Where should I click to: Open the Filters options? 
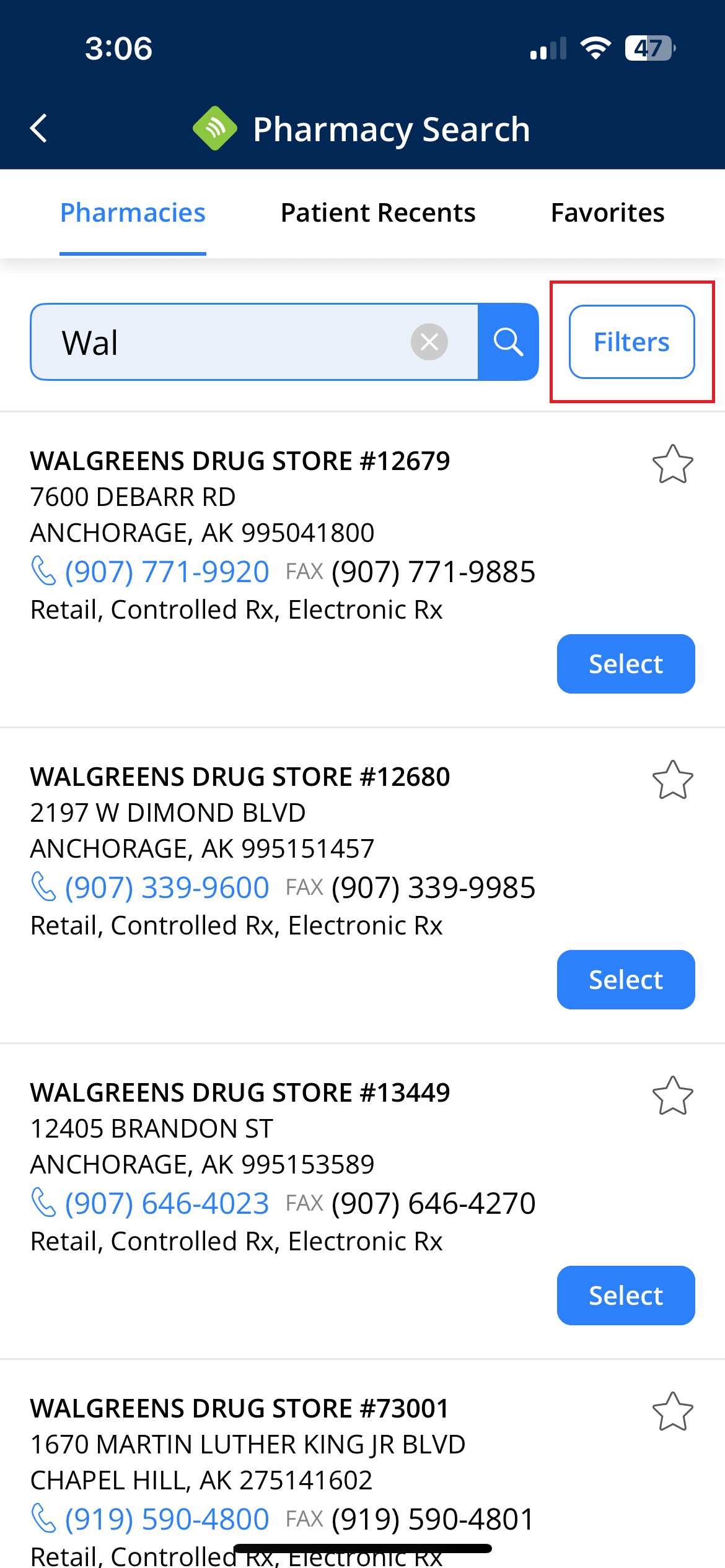tap(631, 342)
